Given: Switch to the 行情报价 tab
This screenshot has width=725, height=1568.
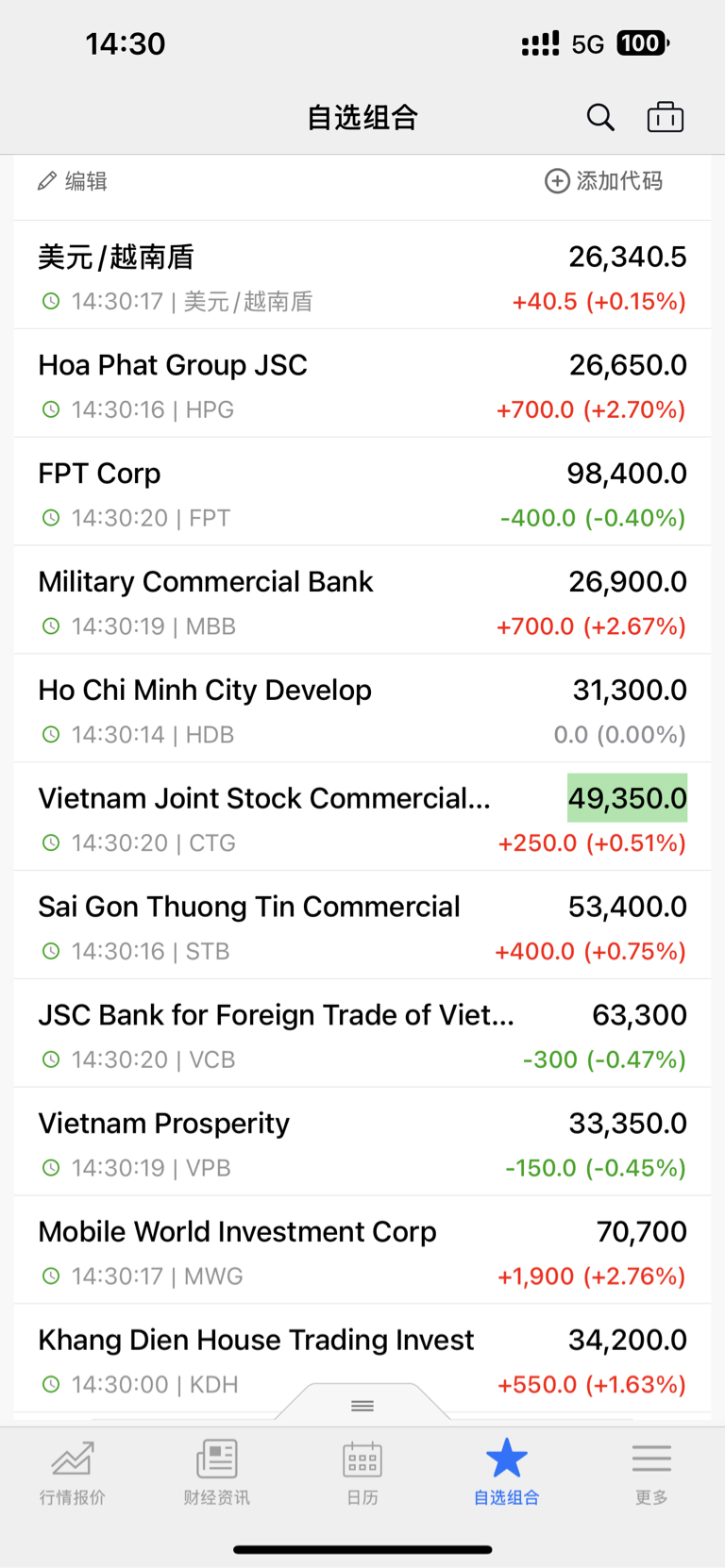Looking at the screenshot, I should (x=73, y=1472).
